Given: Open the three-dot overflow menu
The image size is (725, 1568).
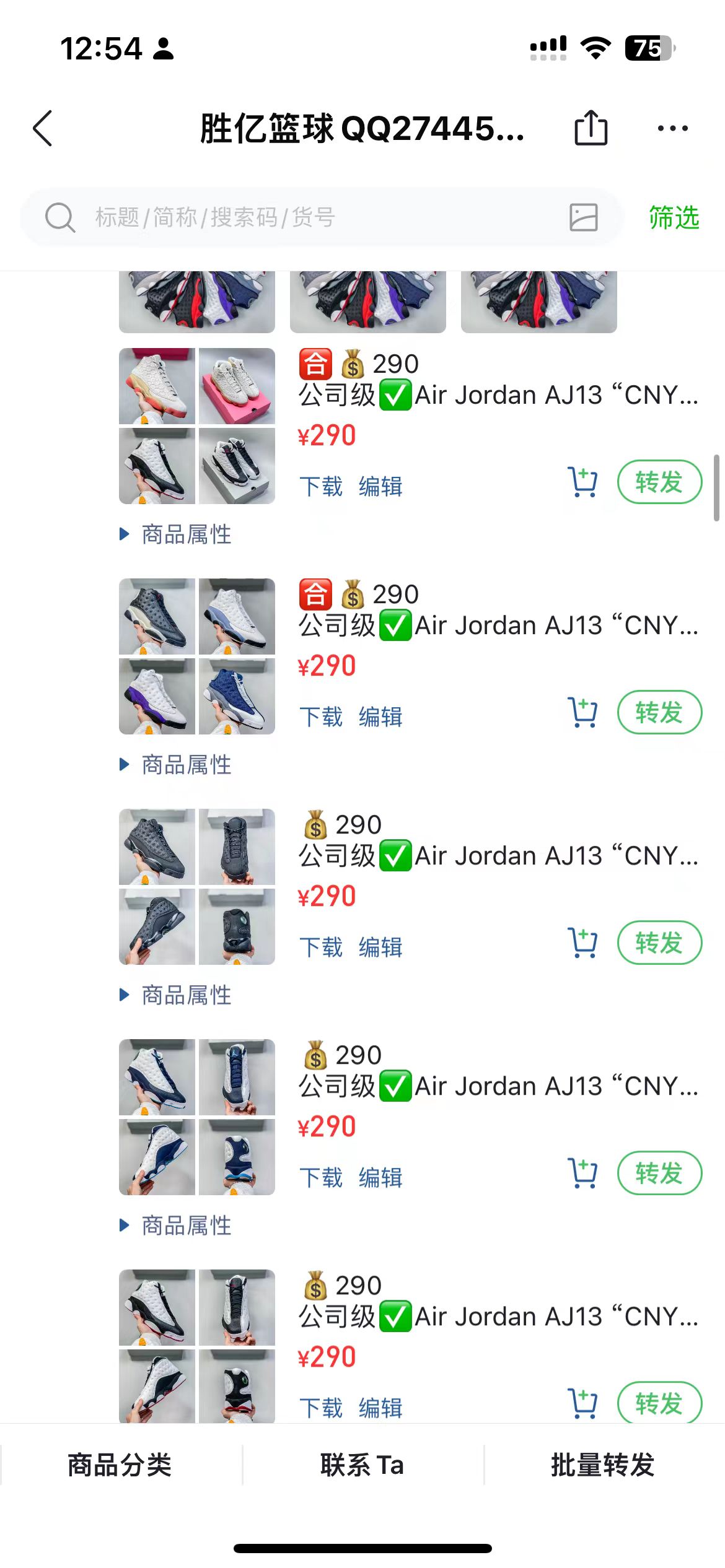Looking at the screenshot, I should click(672, 128).
